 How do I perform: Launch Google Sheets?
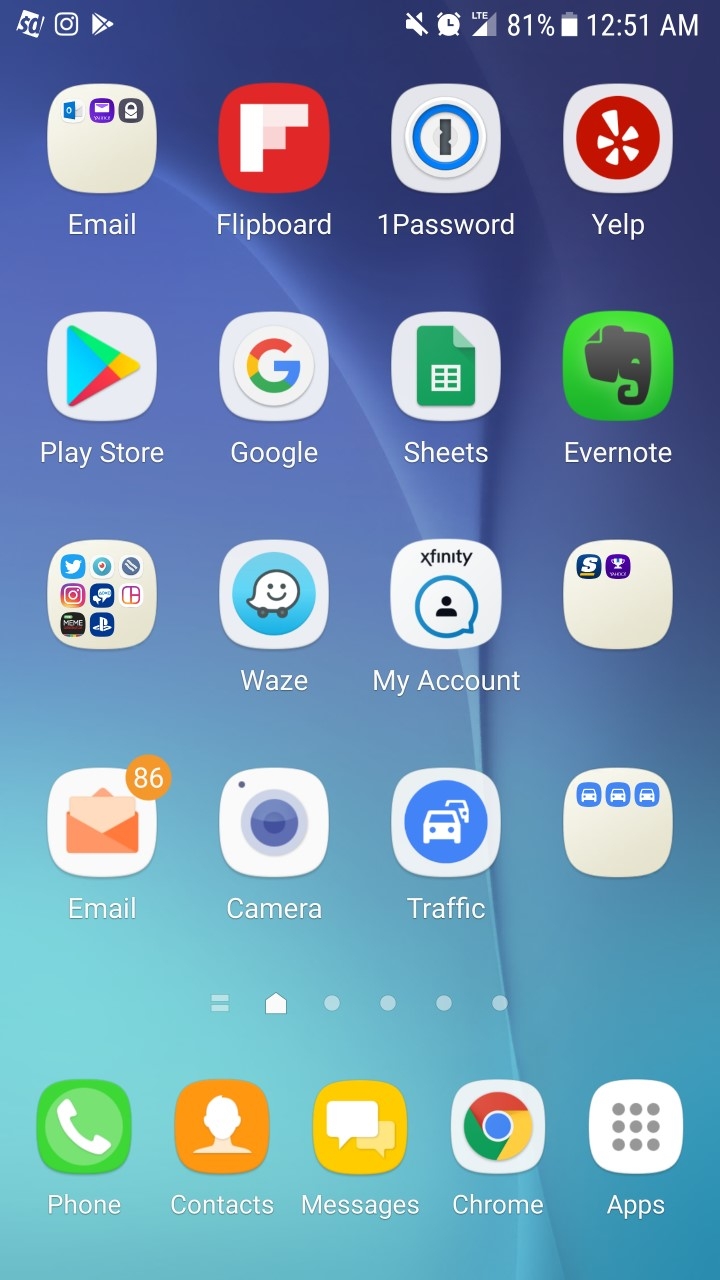click(446, 366)
